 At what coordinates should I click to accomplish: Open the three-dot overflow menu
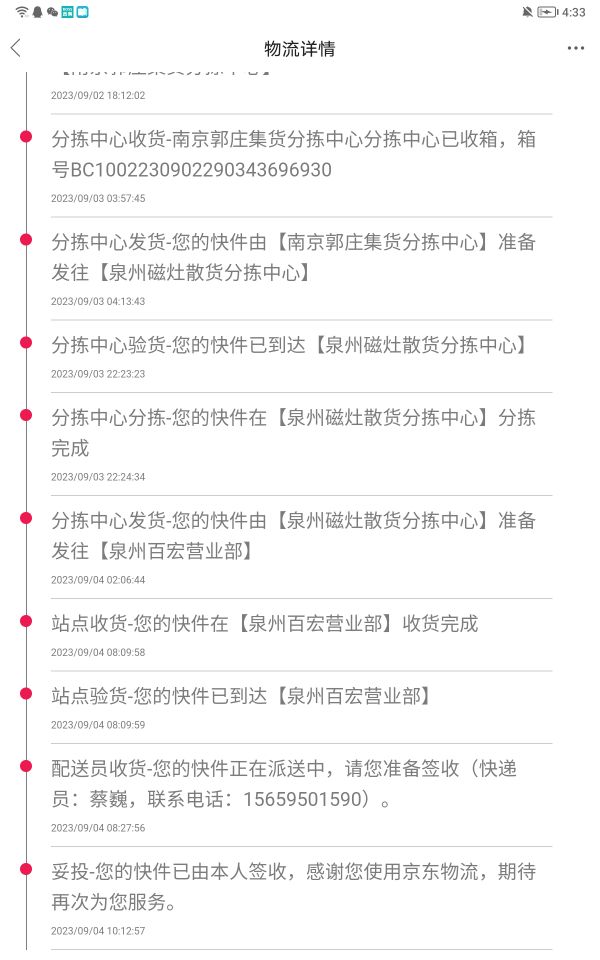point(576,48)
